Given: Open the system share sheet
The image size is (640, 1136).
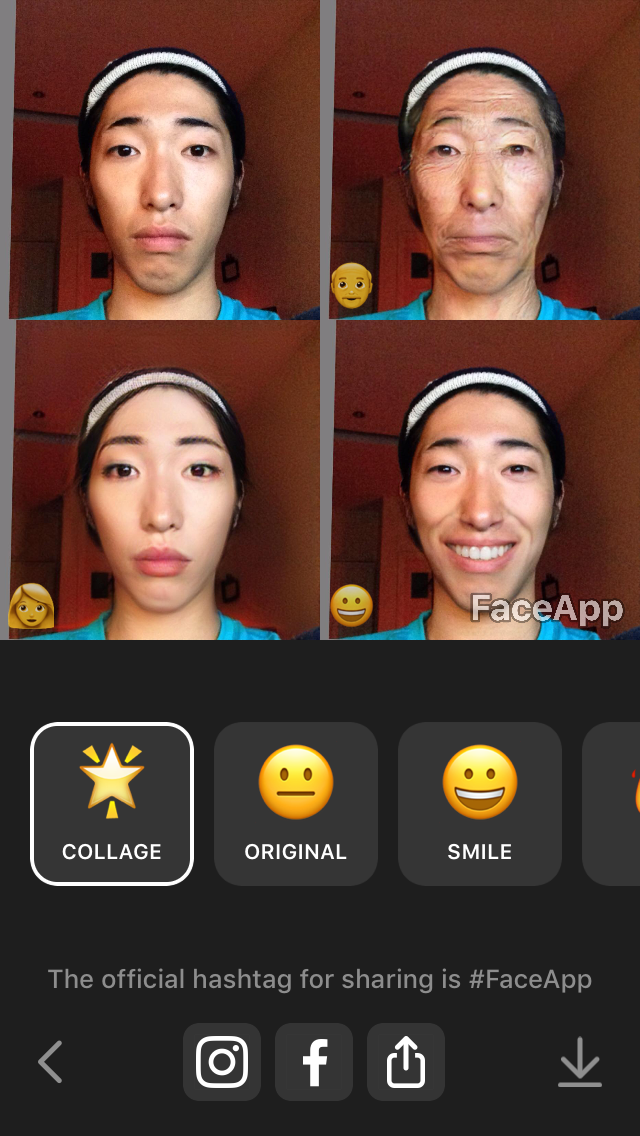Looking at the screenshot, I should (406, 1062).
